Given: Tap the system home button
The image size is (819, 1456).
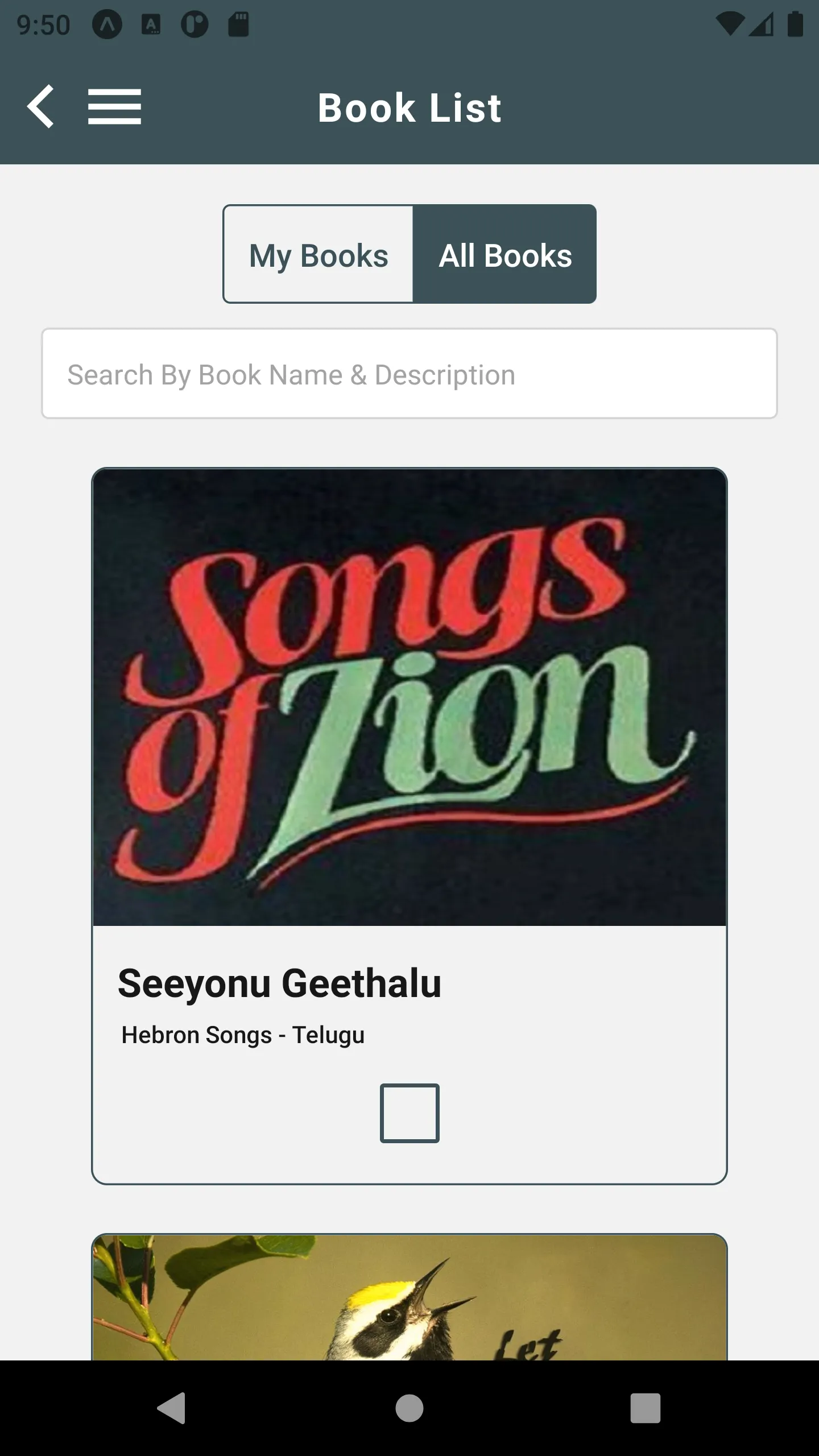Looking at the screenshot, I should click(x=409, y=1408).
